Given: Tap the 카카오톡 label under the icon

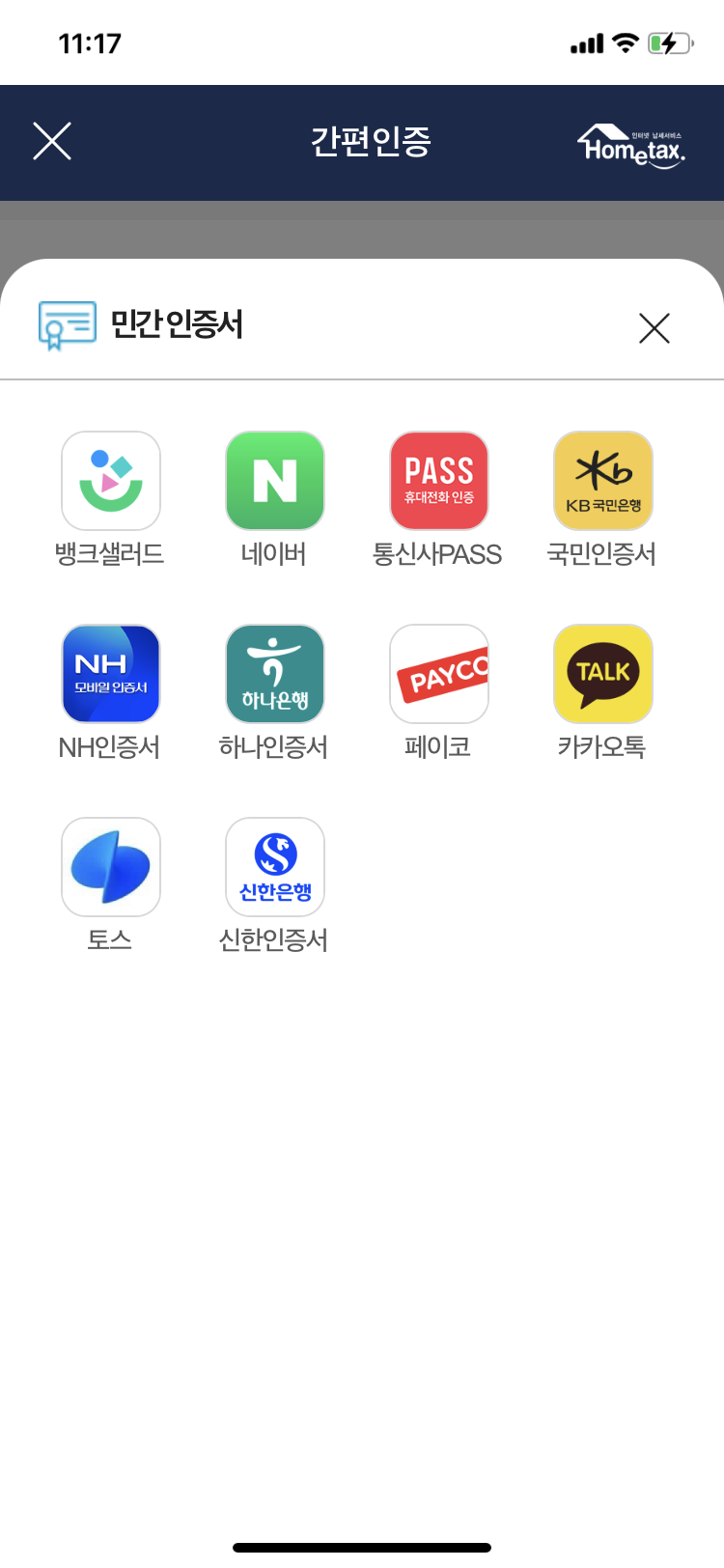Looking at the screenshot, I should 602,747.
